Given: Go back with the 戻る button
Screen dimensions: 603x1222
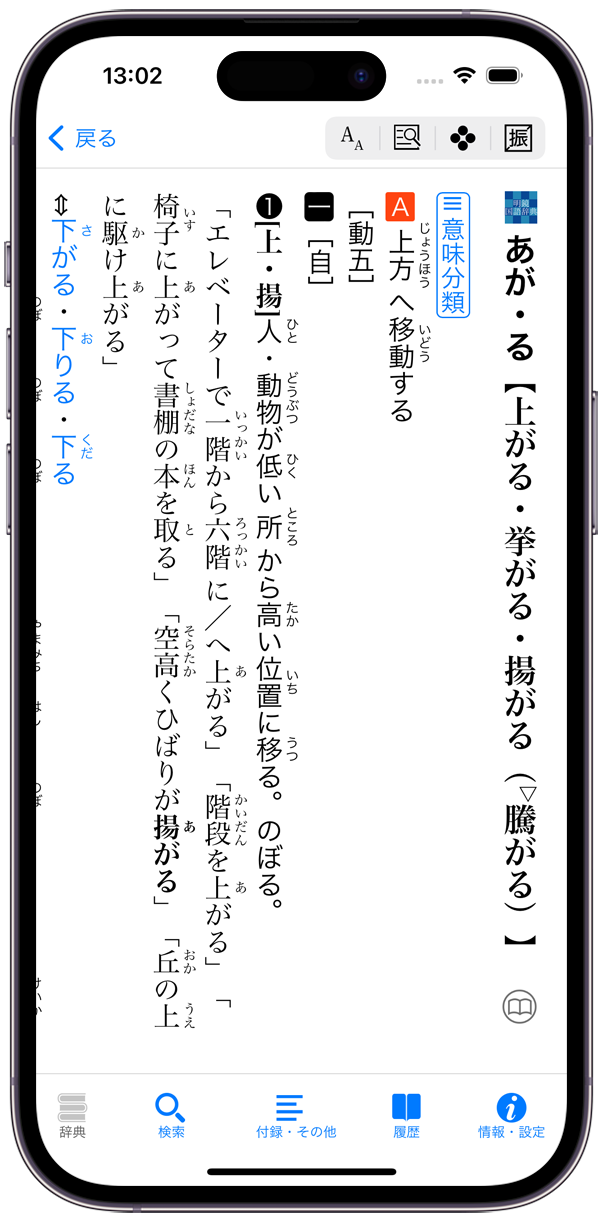Looking at the screenshot, I should (x=83, y=138).
